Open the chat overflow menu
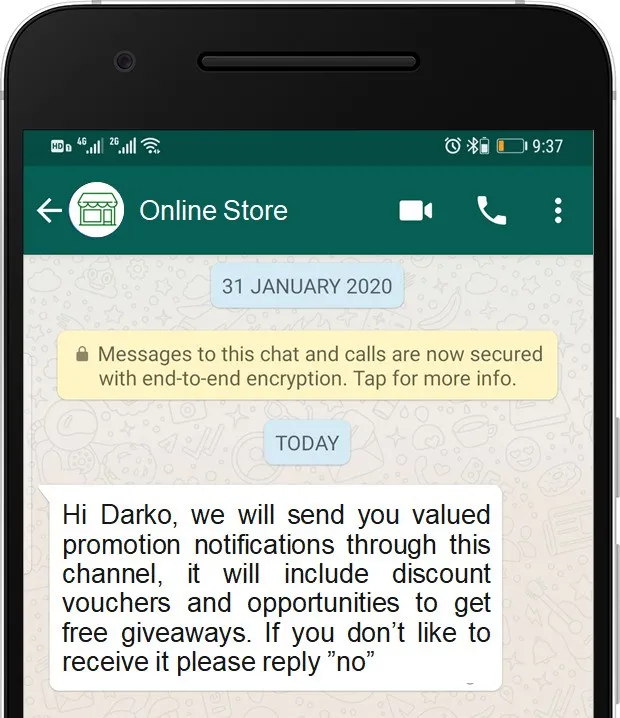 click(558, 210)
